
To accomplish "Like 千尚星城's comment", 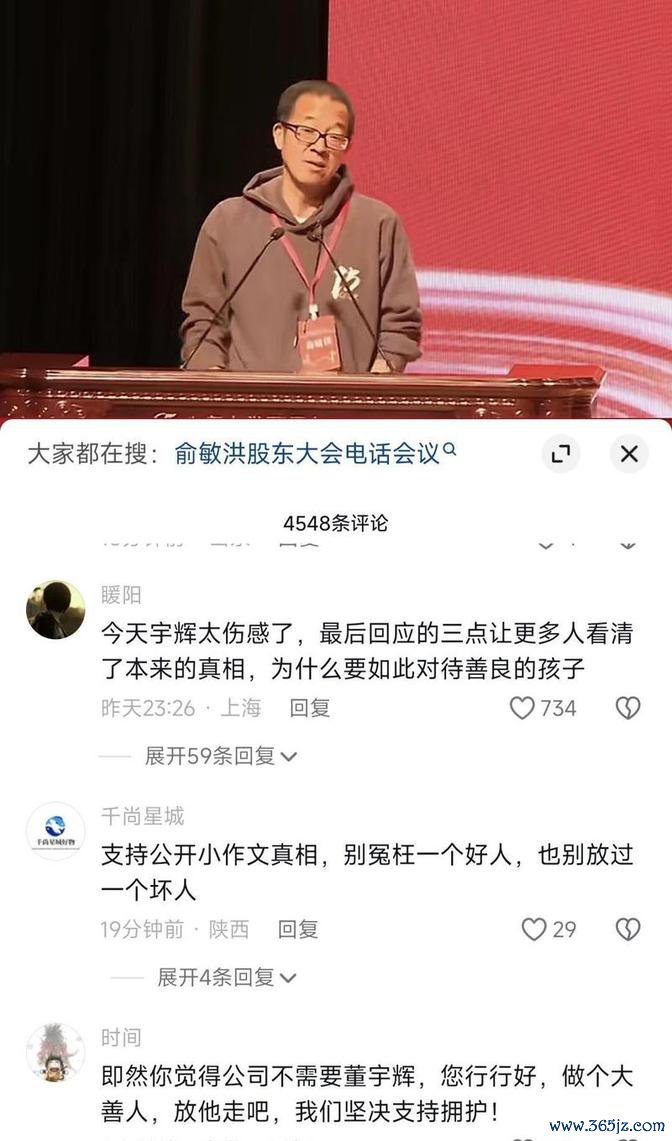I will click(x=535, y=929).
